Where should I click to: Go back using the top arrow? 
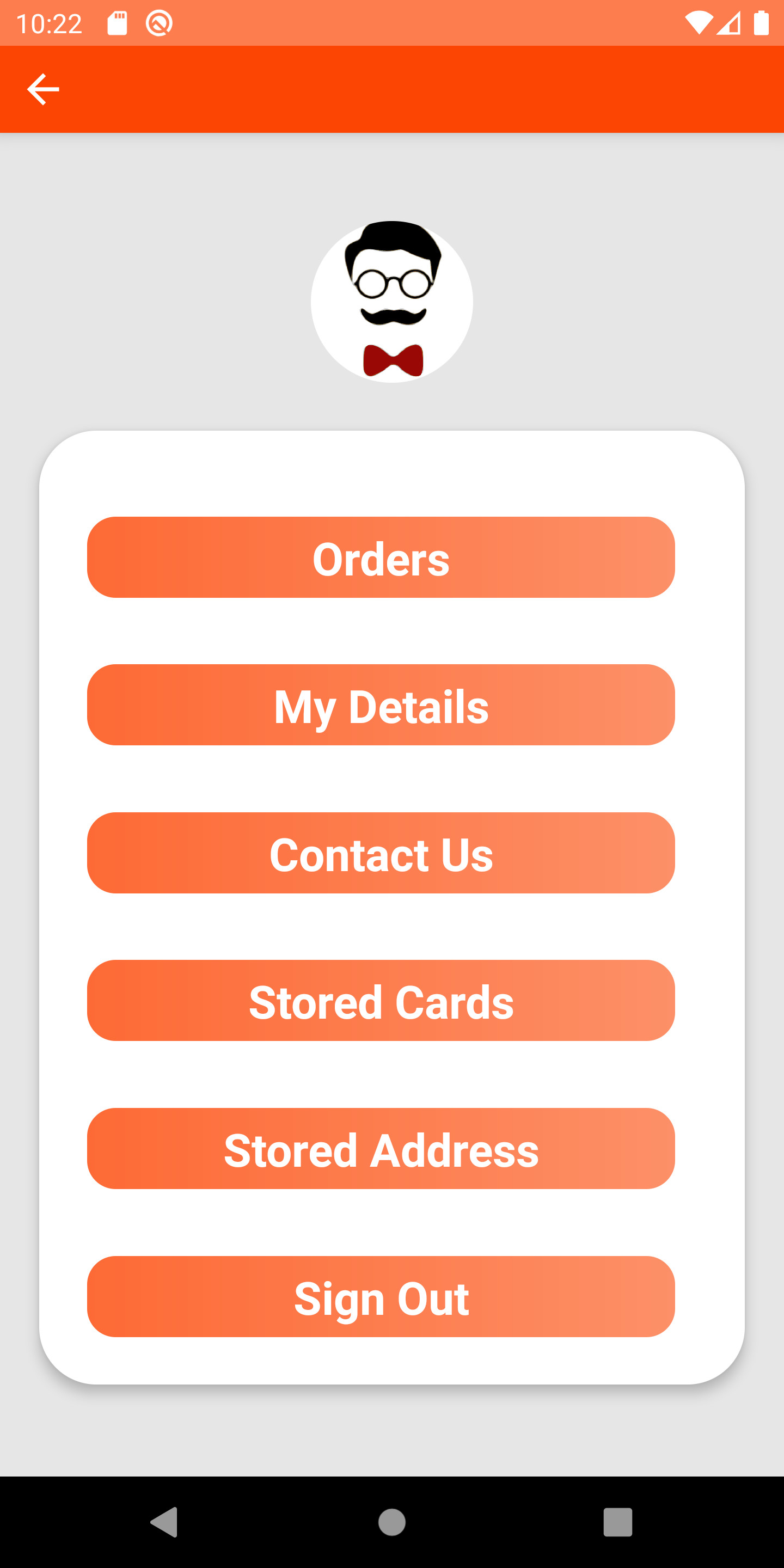(x=43, y=89)
